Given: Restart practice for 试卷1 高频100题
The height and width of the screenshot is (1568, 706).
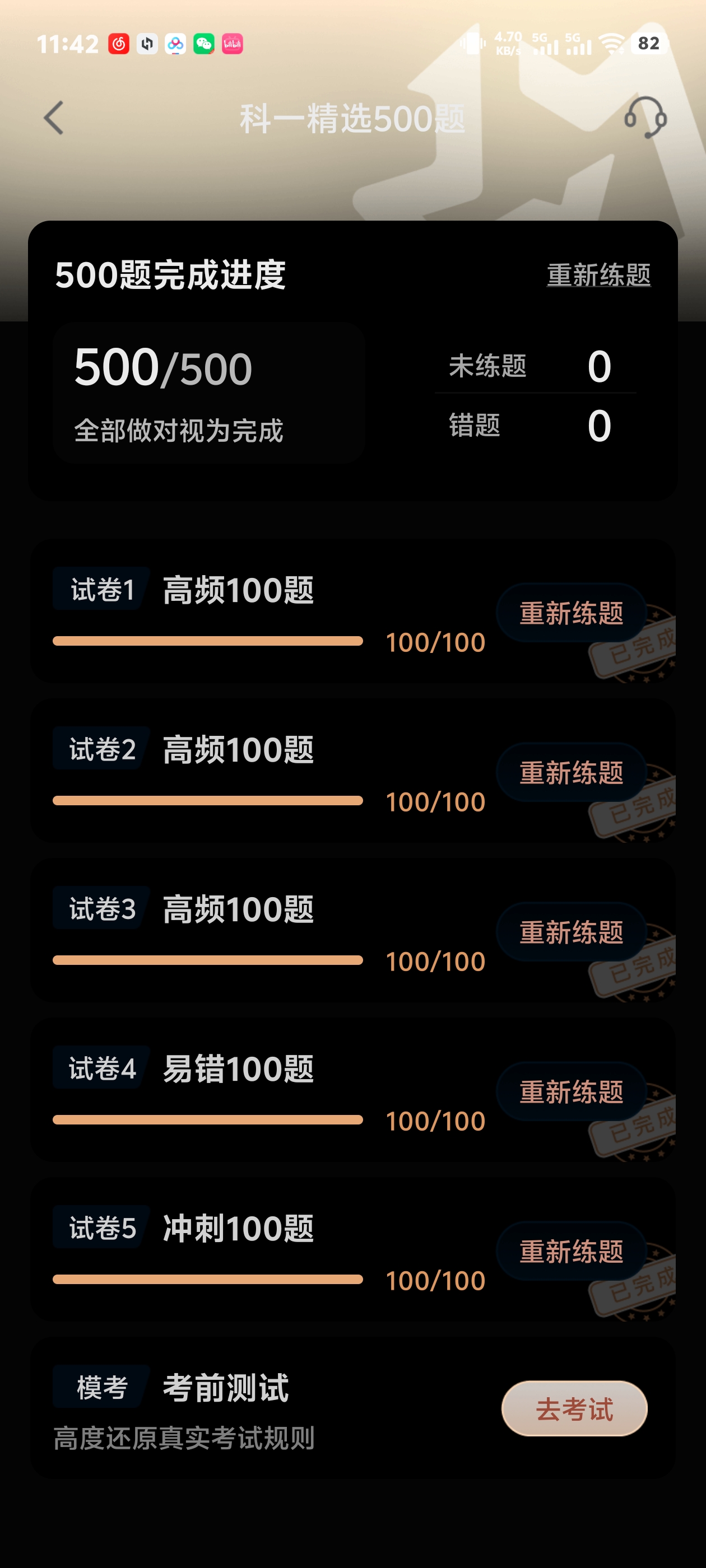Looking at the screenshot, I should (571, 613).
